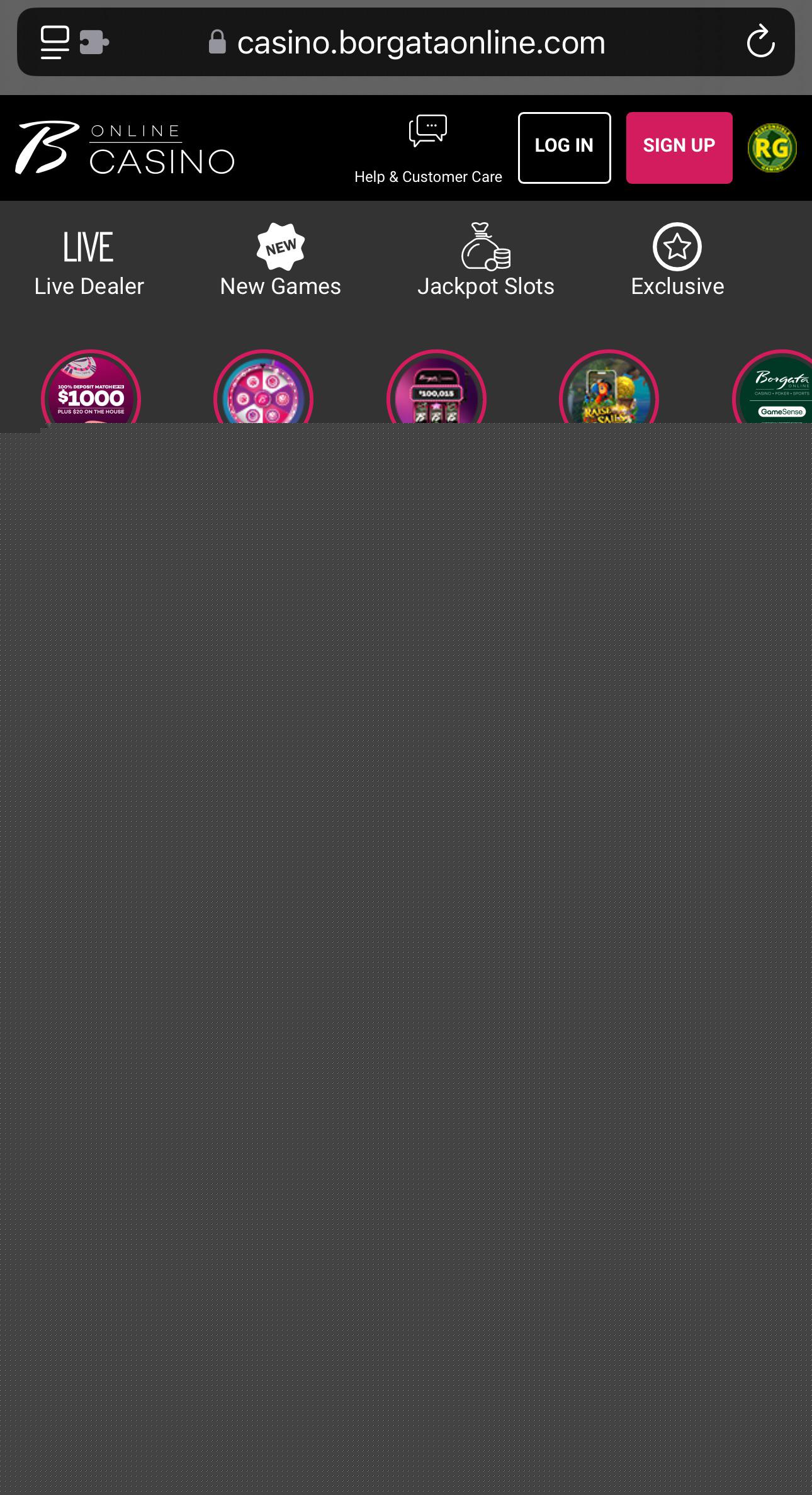This screenshot has height=1495, width=812.
Task: Go to Borgata Online Casino home logo
Action: [x=125, y=148]
